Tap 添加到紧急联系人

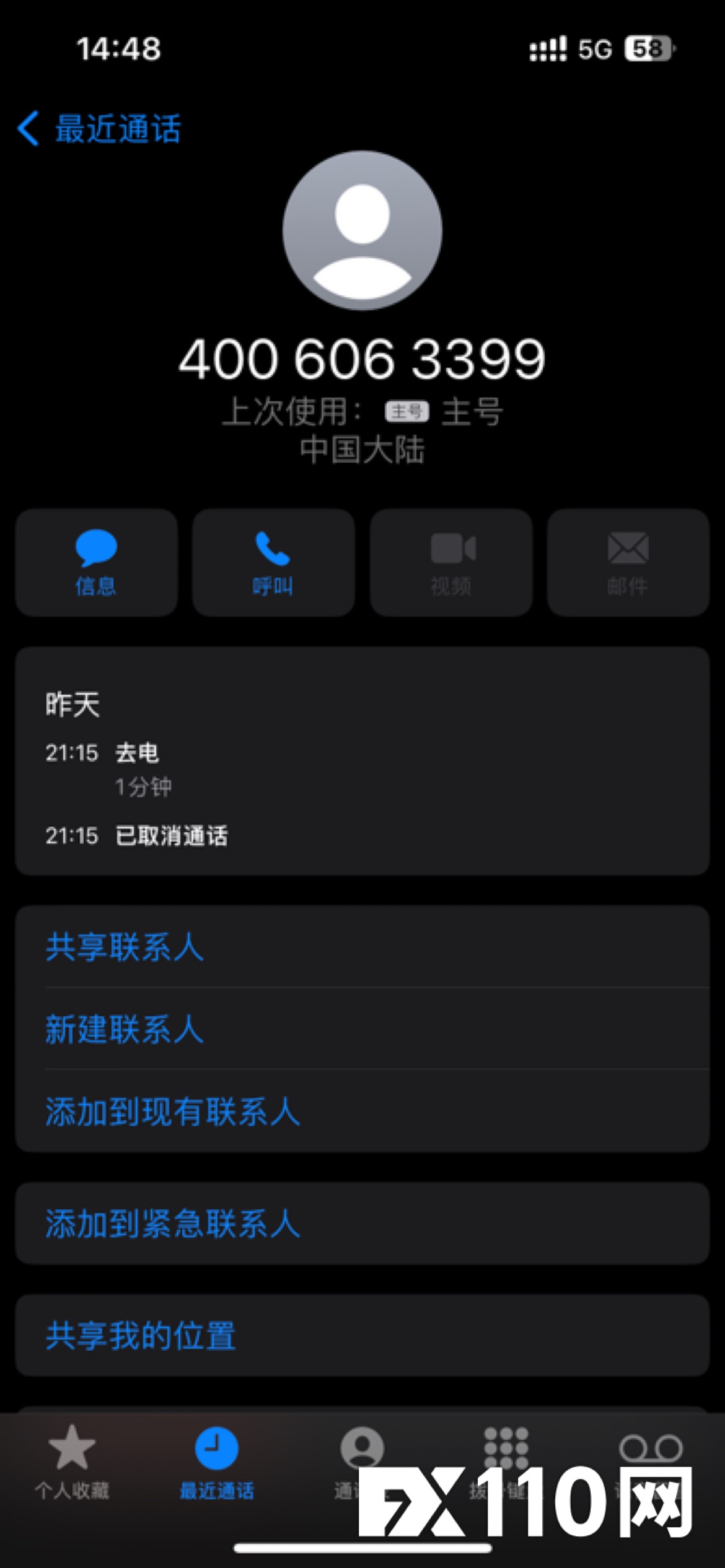[172, 1224]
